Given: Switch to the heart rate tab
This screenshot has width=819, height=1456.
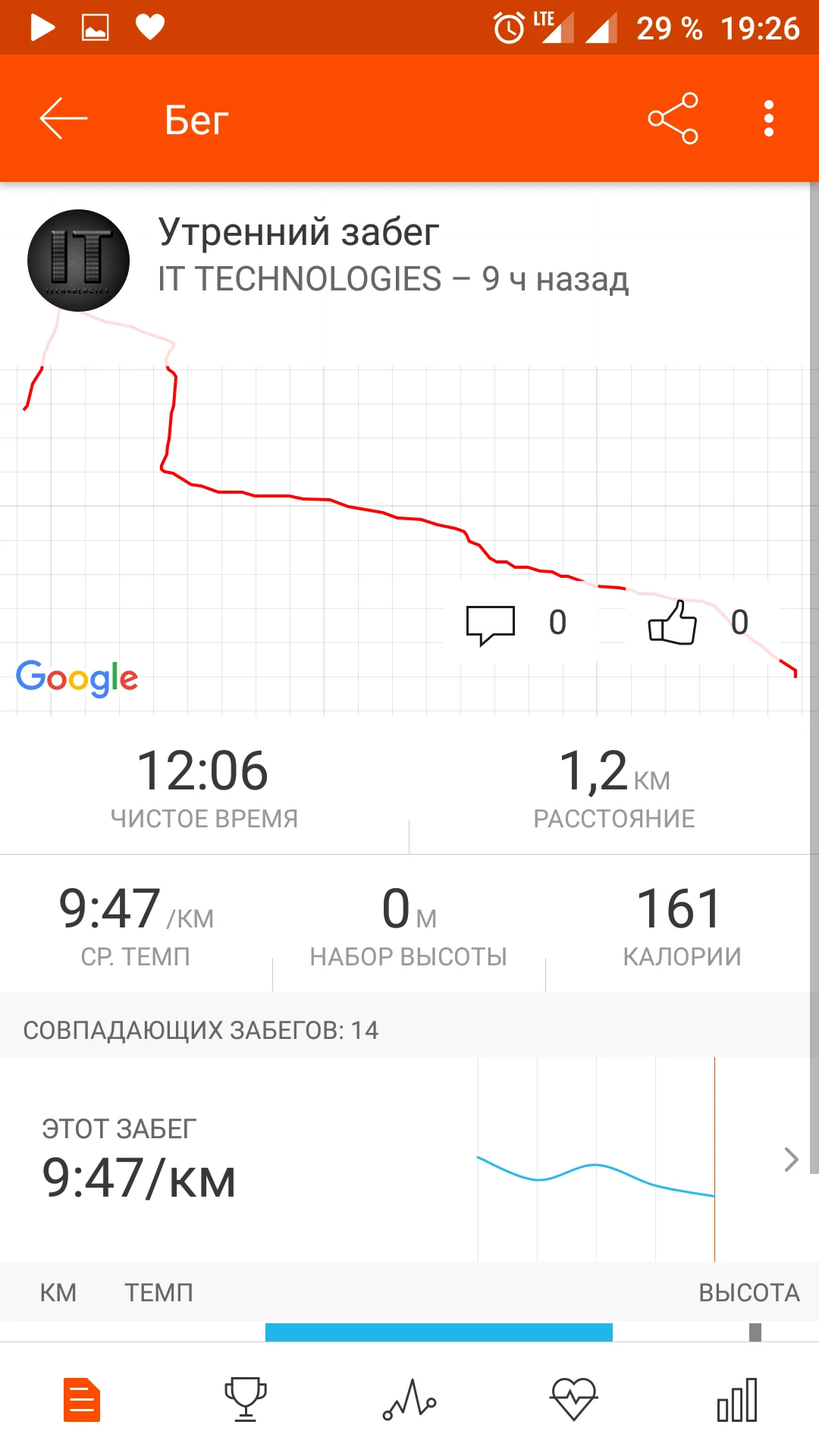Looking at the screenshot, I should click(574, 1400).
